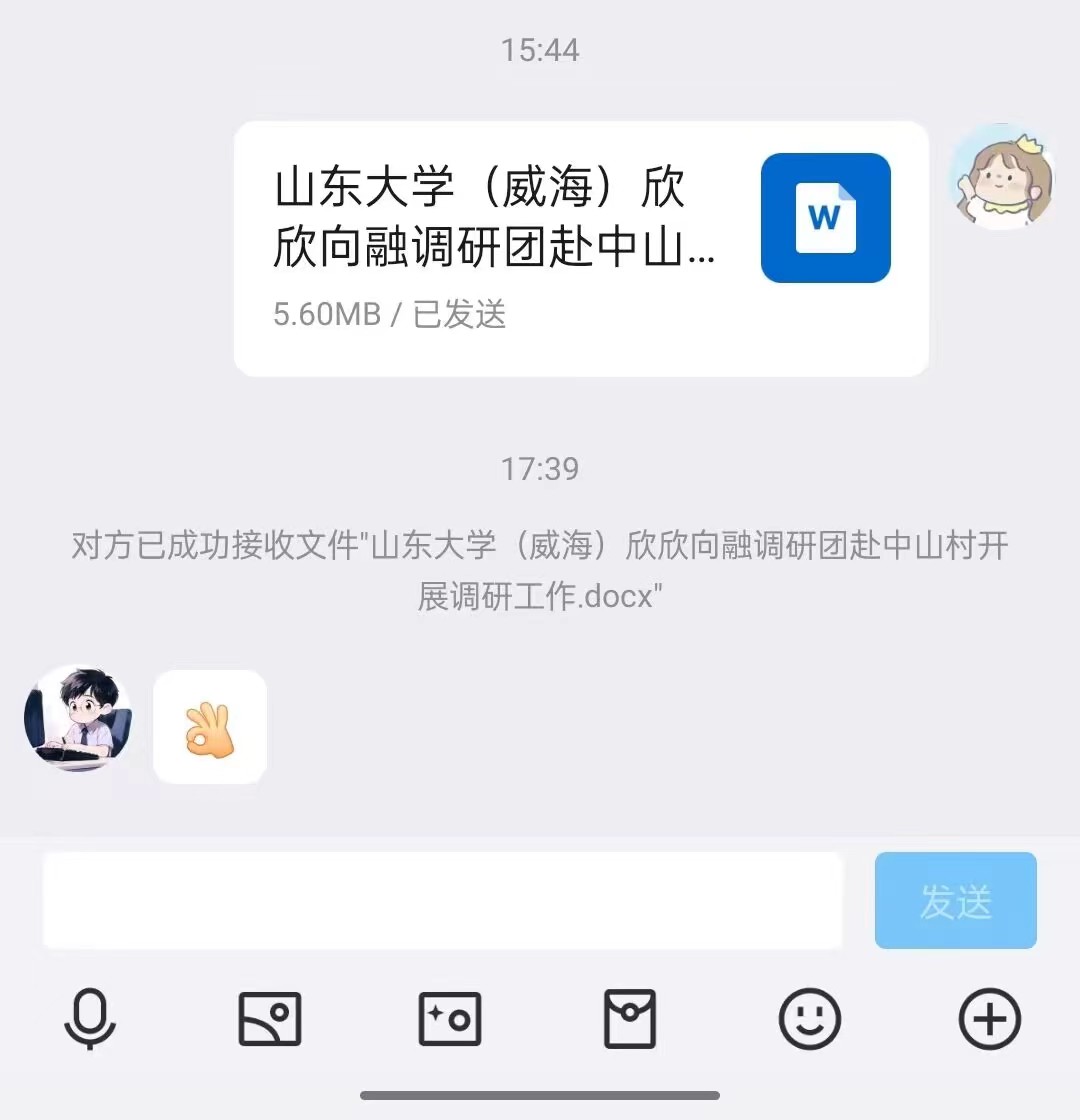This screenshot has height=1120, width=1080.
Task: View the cartoon boy contact's avatar profile
Action: coord(78,717)
